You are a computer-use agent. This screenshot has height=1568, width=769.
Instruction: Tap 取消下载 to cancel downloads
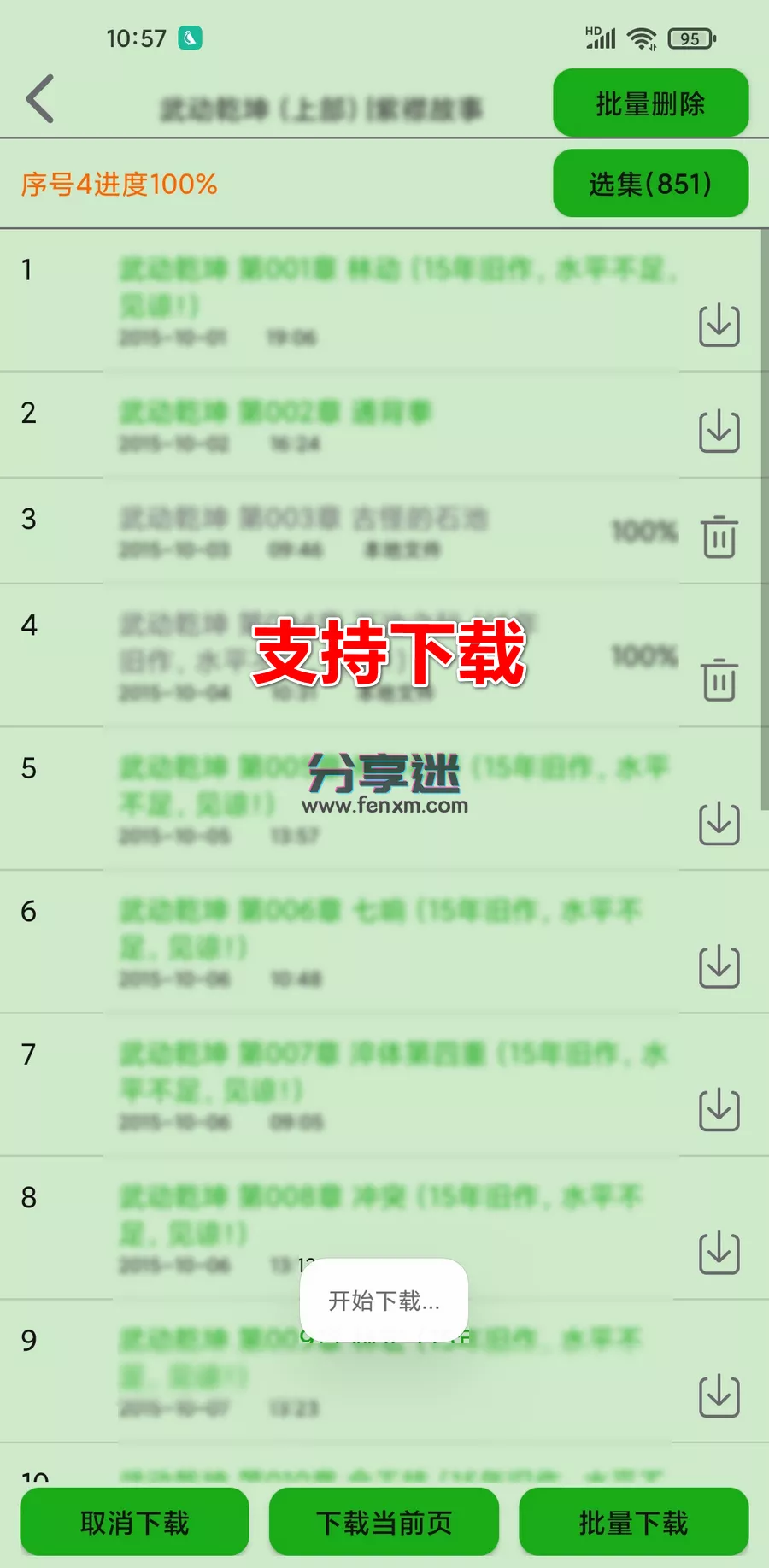(135, 1522)
